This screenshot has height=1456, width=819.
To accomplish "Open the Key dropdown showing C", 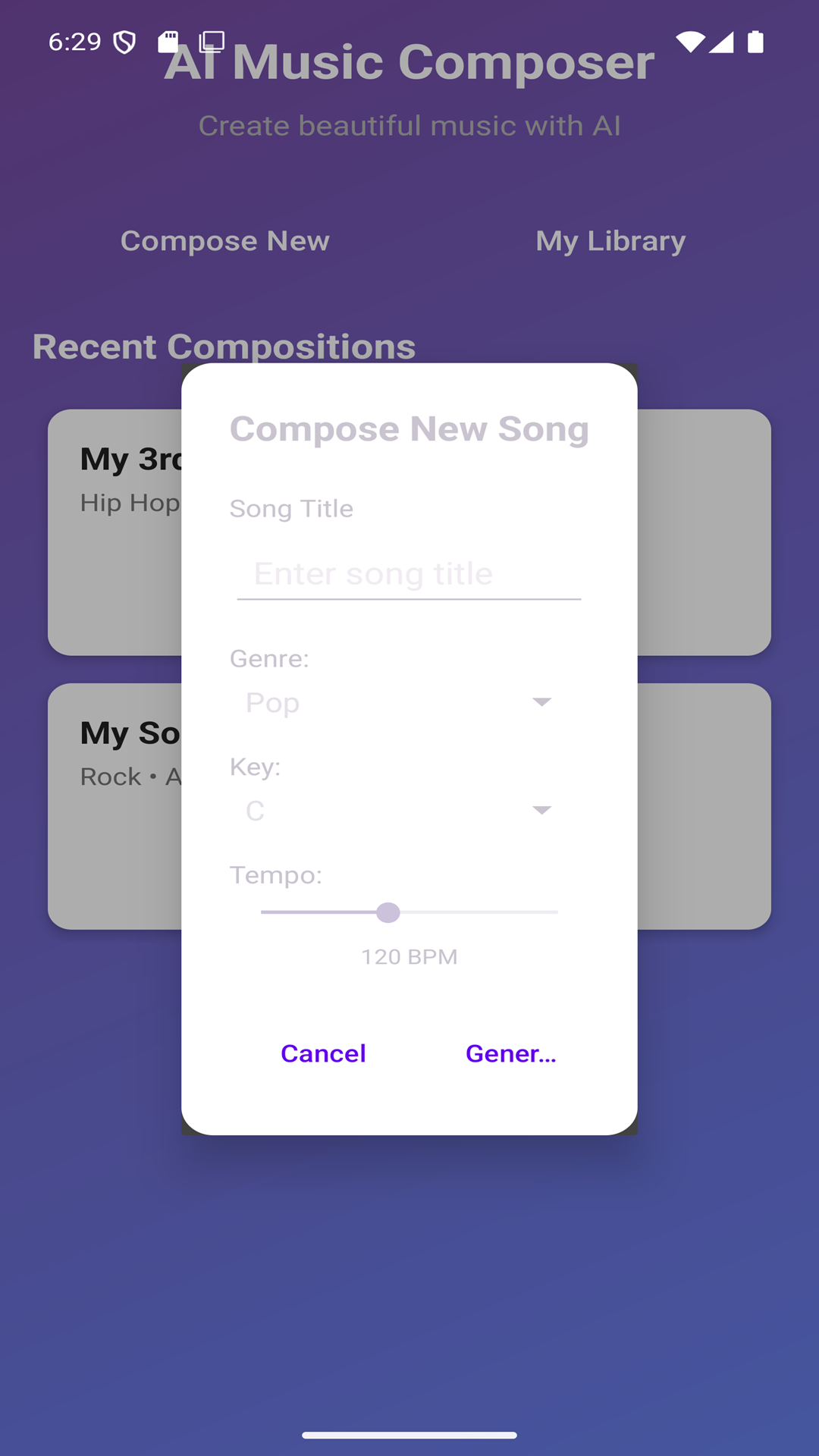I will pos(400,811).
